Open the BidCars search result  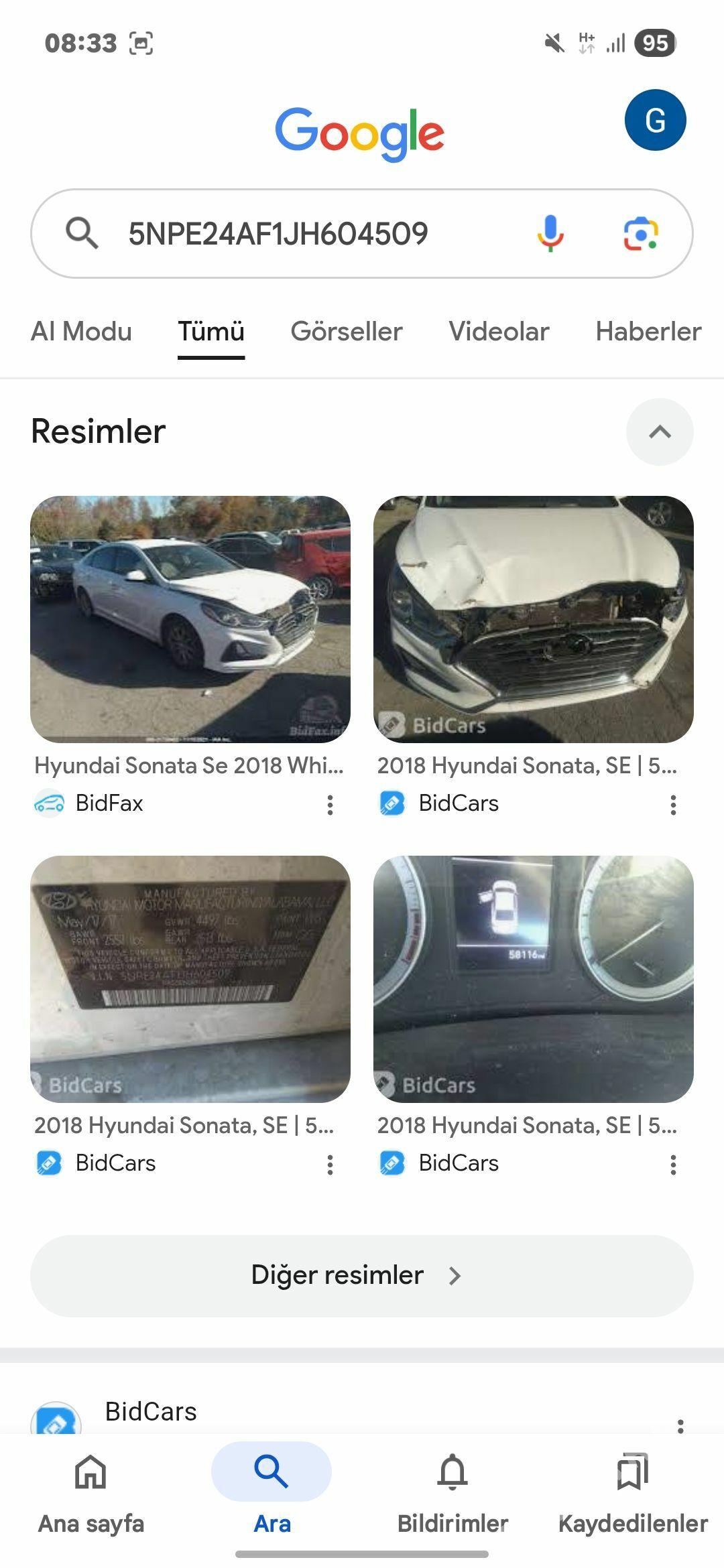coord(151,1412)
